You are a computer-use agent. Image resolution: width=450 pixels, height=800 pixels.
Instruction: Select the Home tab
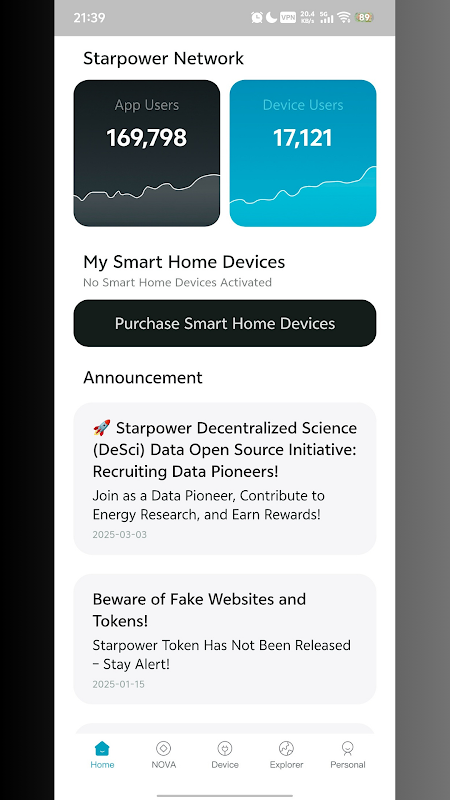click(102, 755)
